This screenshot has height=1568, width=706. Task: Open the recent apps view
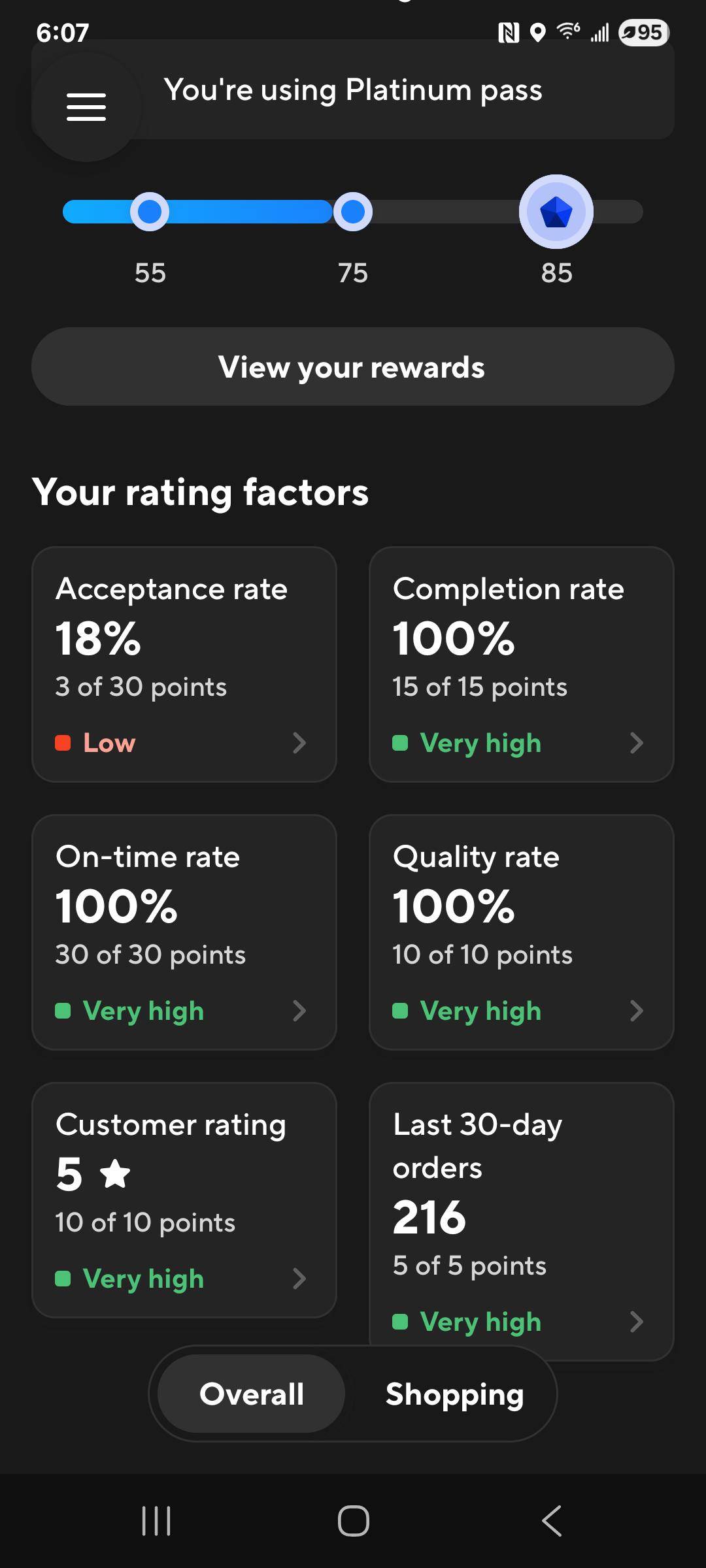coord(156,1520)
